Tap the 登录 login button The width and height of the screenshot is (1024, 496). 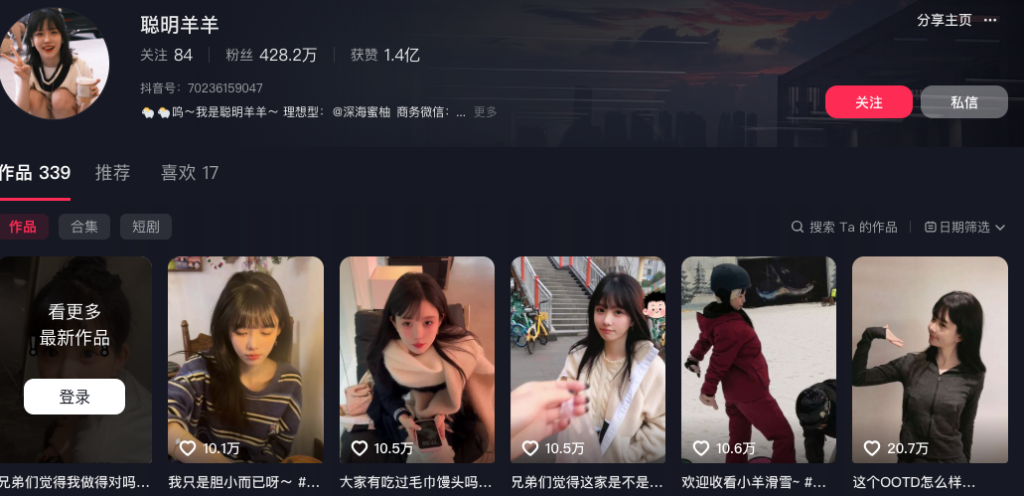[75, 397]
